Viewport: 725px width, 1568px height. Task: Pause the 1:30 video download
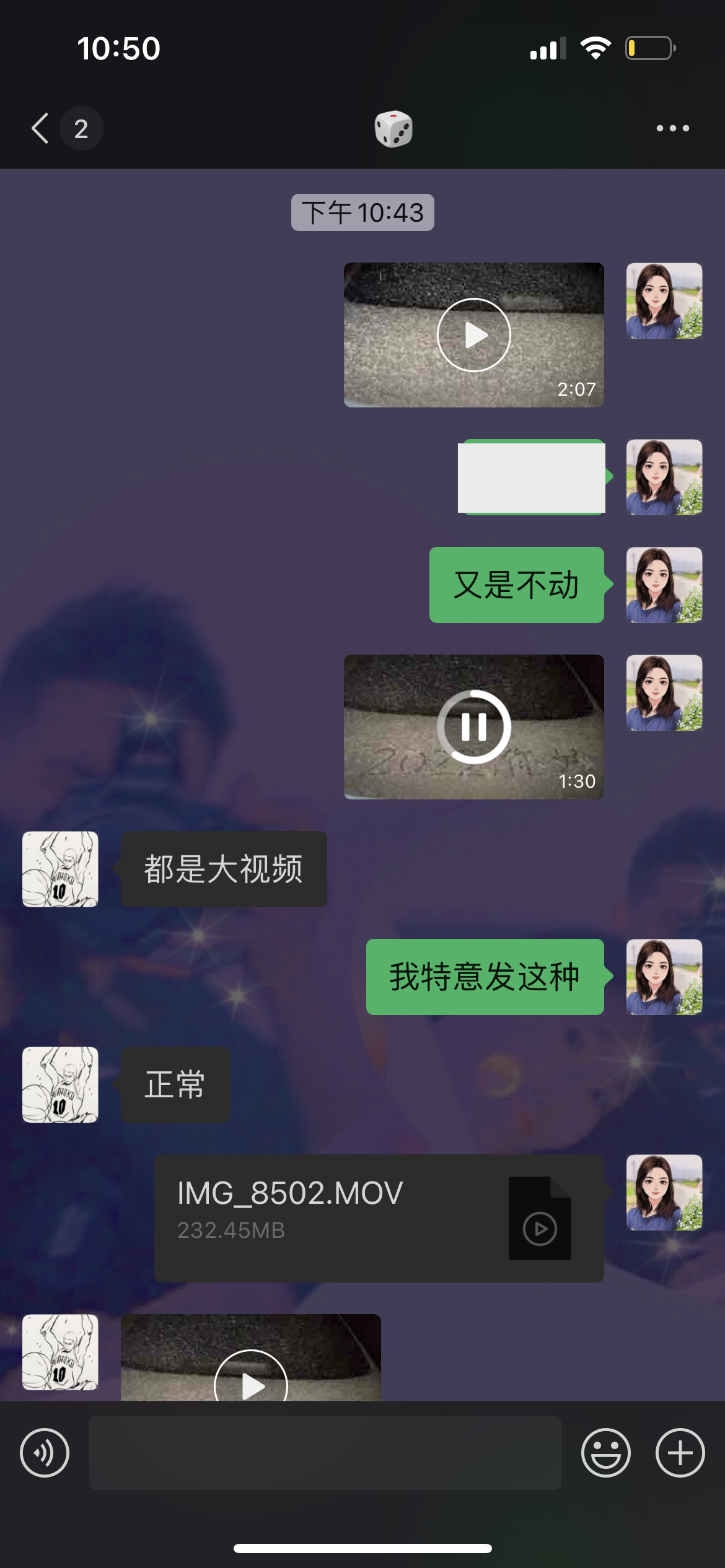coord(473,726)
